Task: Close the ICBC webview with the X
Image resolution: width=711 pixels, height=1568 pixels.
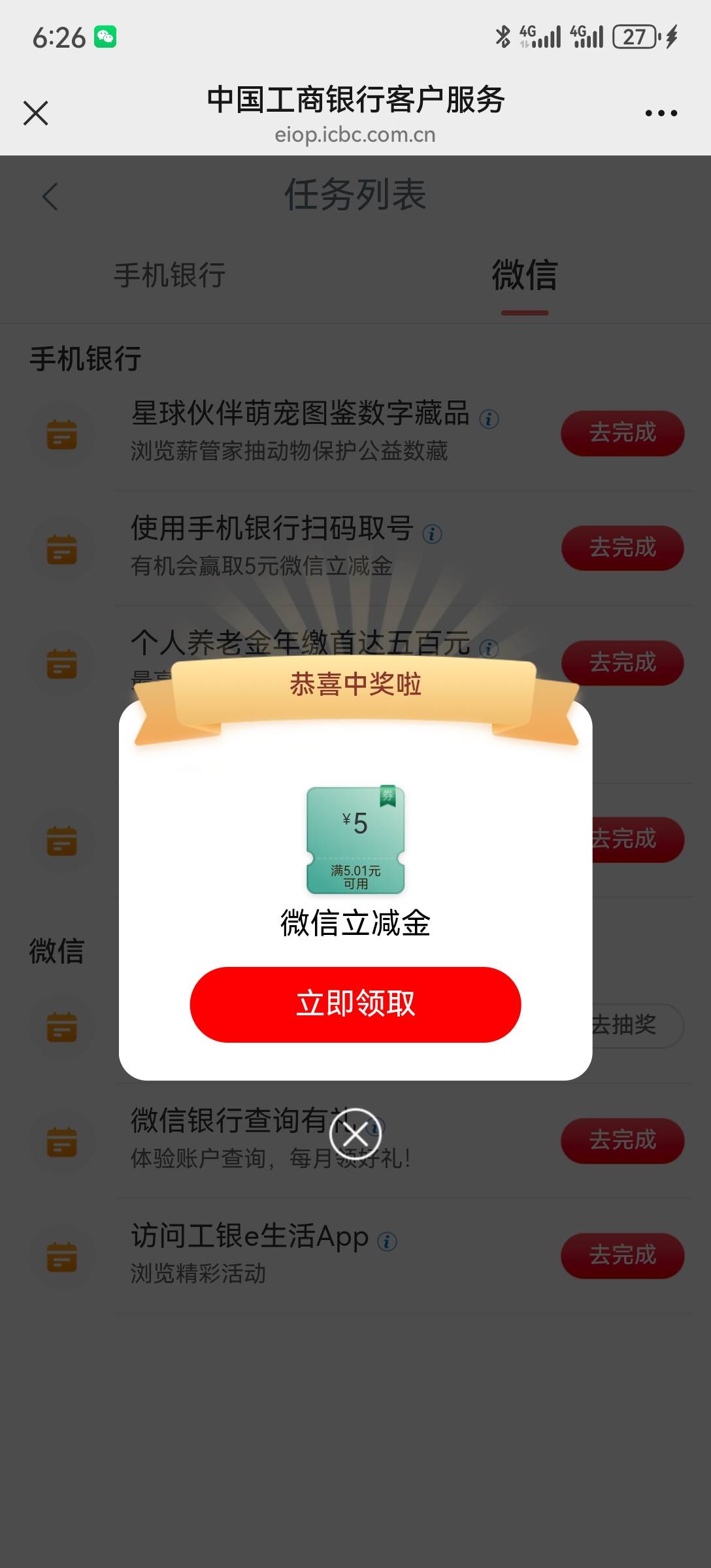Action: pyautogui.click(x=36, y=113)
